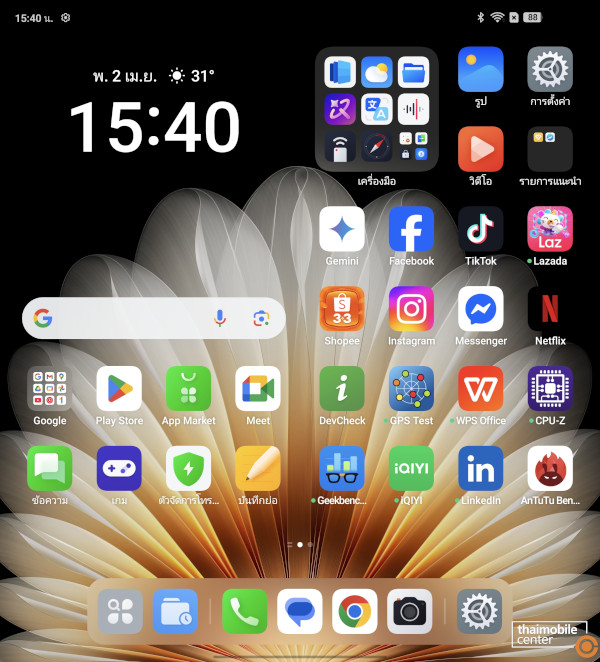Open Google Lens in the search bar
Screen dimensions: 600x662
261,318
